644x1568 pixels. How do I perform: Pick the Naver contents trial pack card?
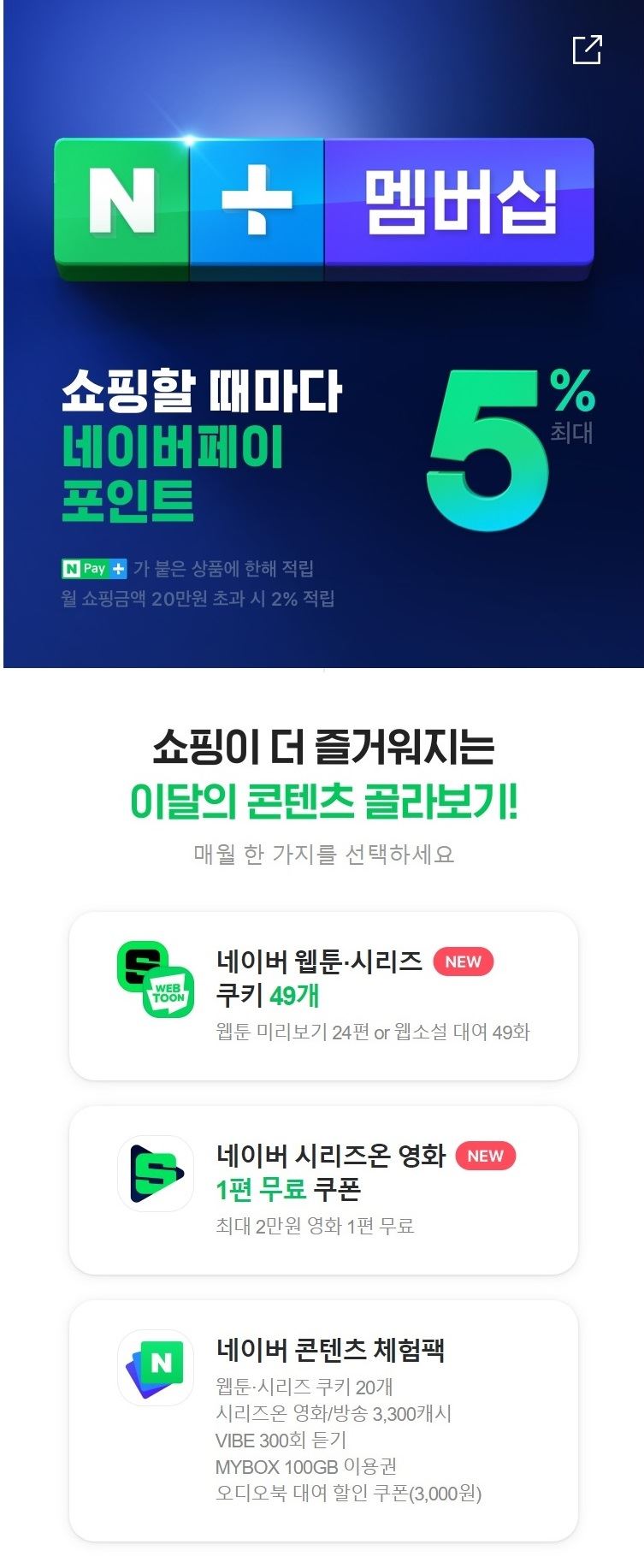point(323,1420)
